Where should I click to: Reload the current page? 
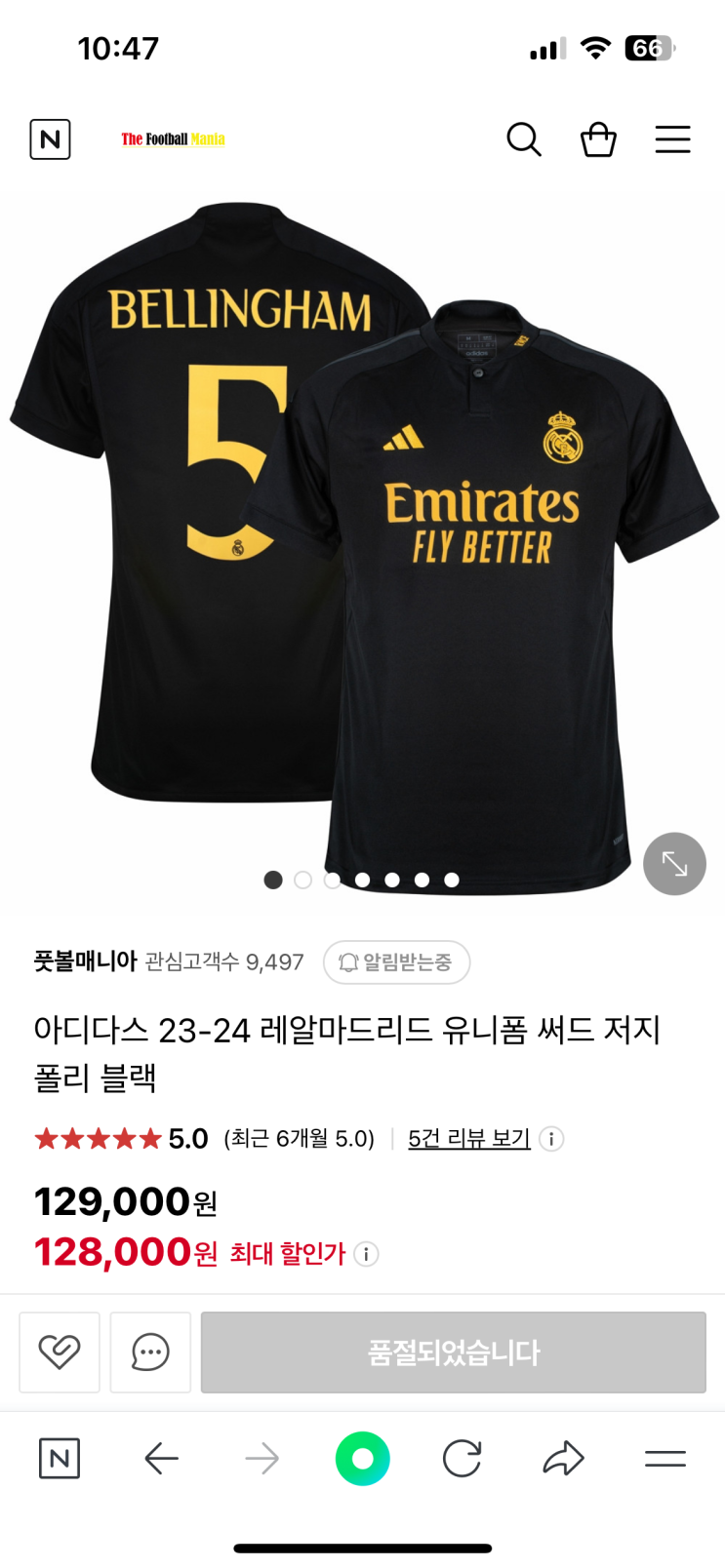[462, 1459]
